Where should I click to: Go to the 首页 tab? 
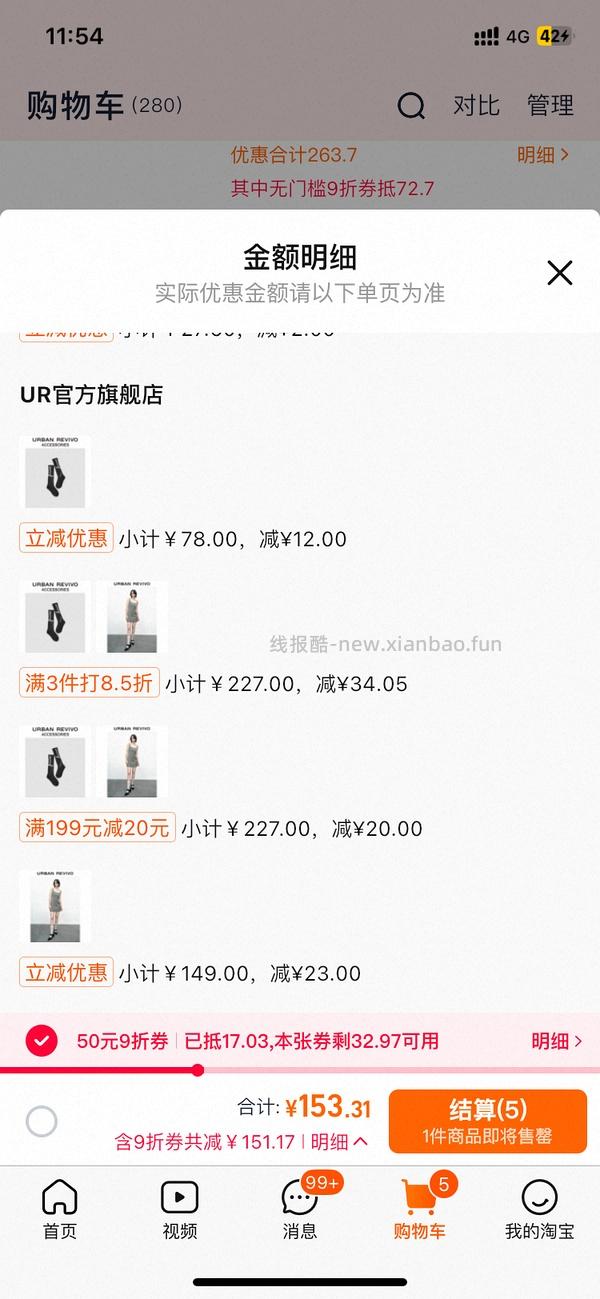pos(60,1209)
